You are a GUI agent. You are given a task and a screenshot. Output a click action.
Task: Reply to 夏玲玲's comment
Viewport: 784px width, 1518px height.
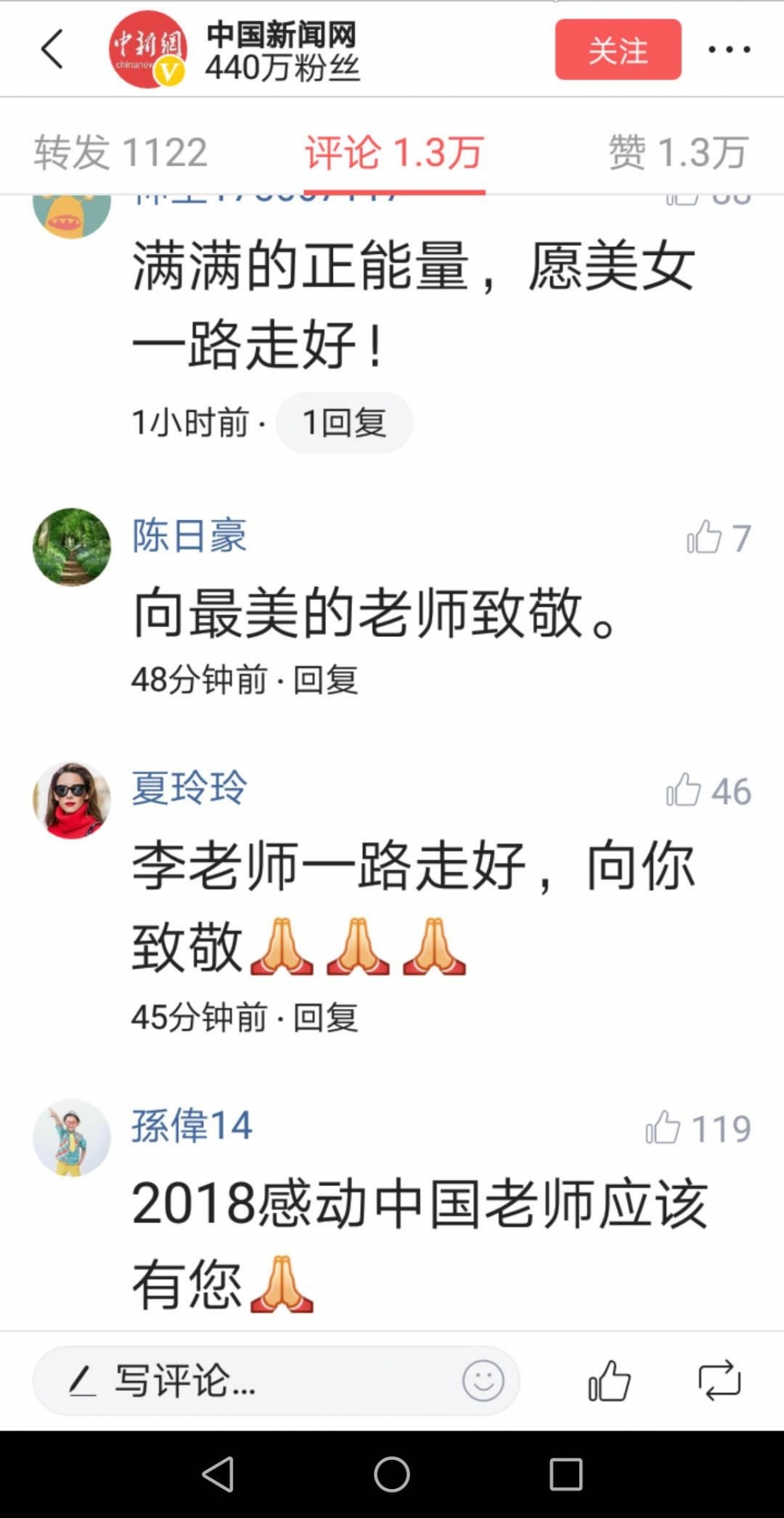[x=325, y=1017]
